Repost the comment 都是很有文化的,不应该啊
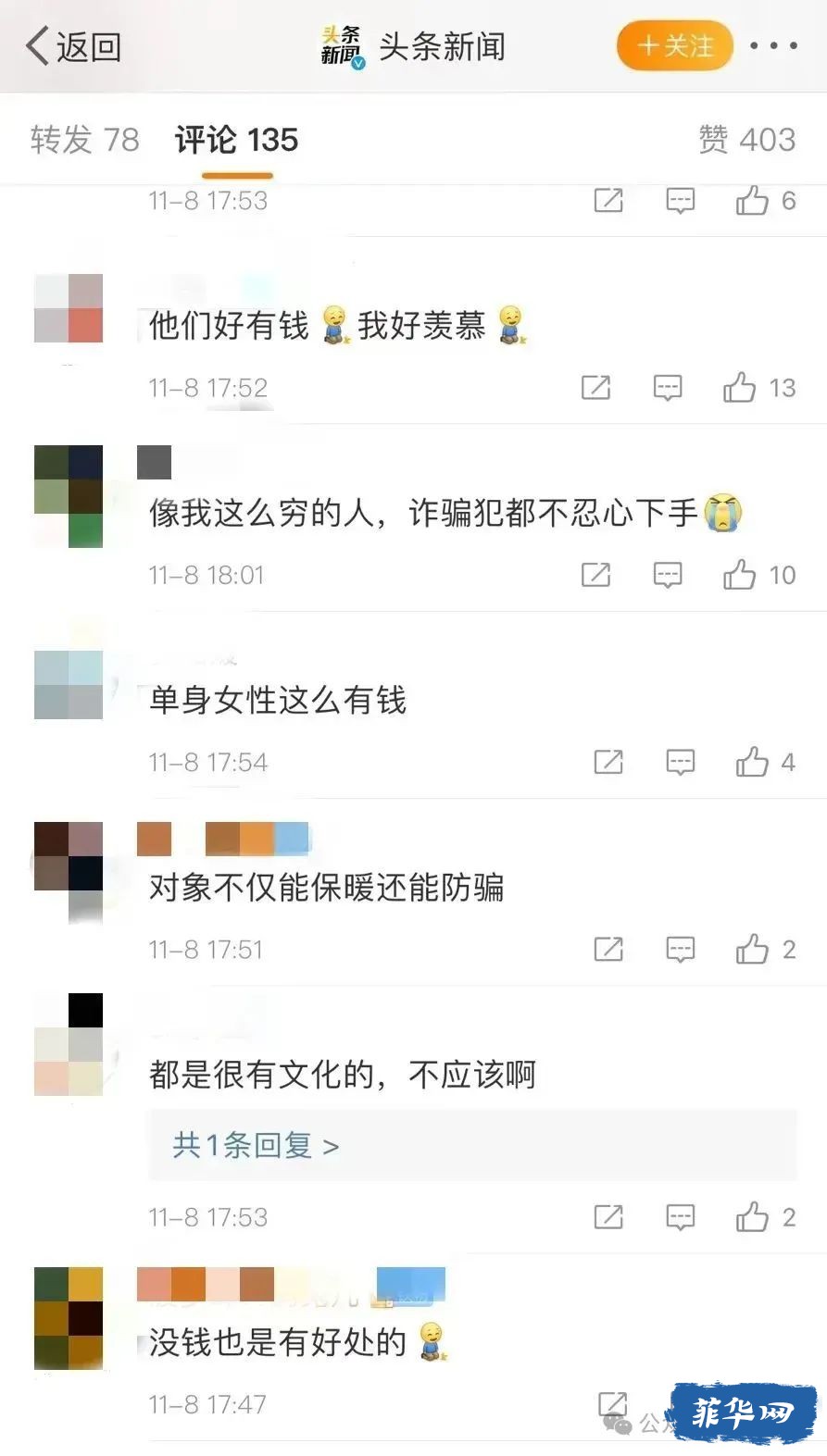Viewport: 827px width, 1456px height. pos(608,1217)
